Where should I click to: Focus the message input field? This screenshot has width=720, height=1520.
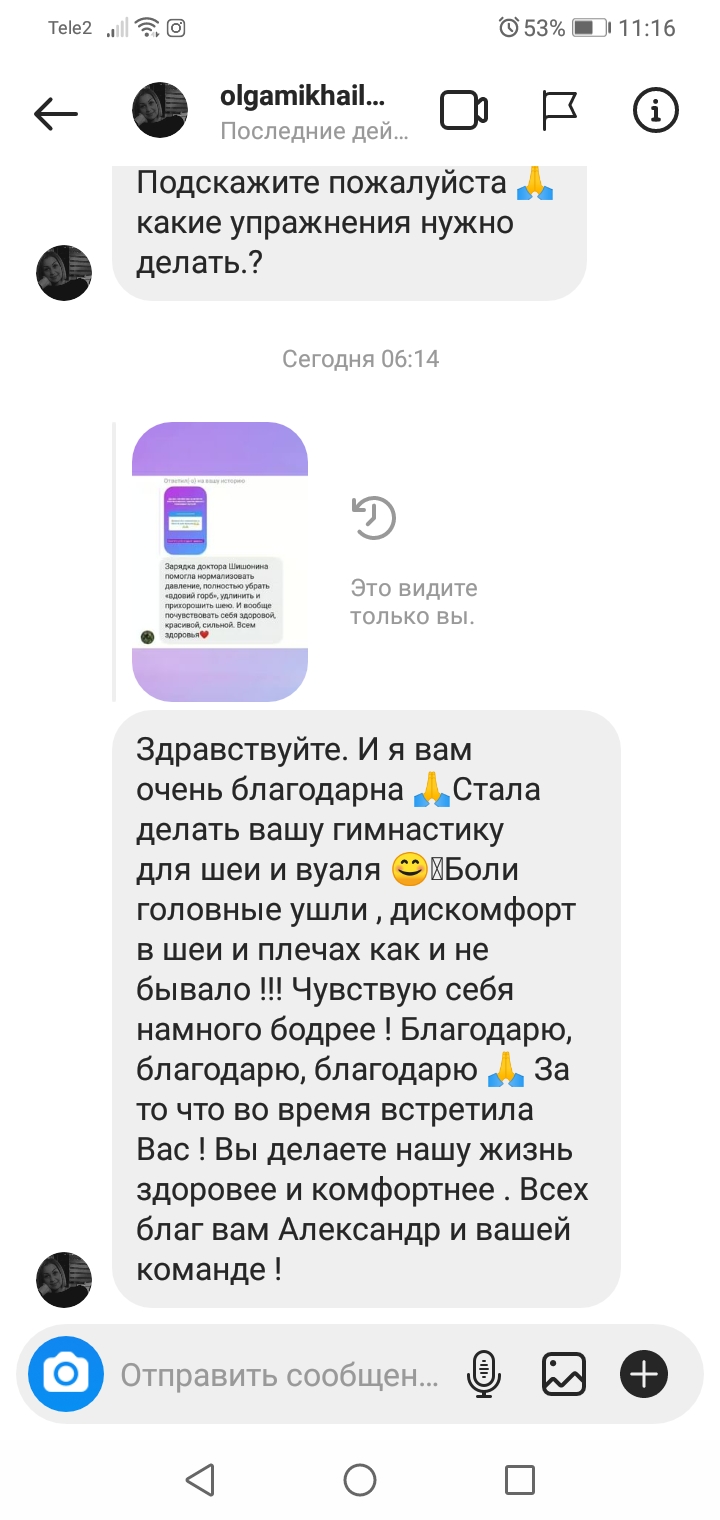280,1376
